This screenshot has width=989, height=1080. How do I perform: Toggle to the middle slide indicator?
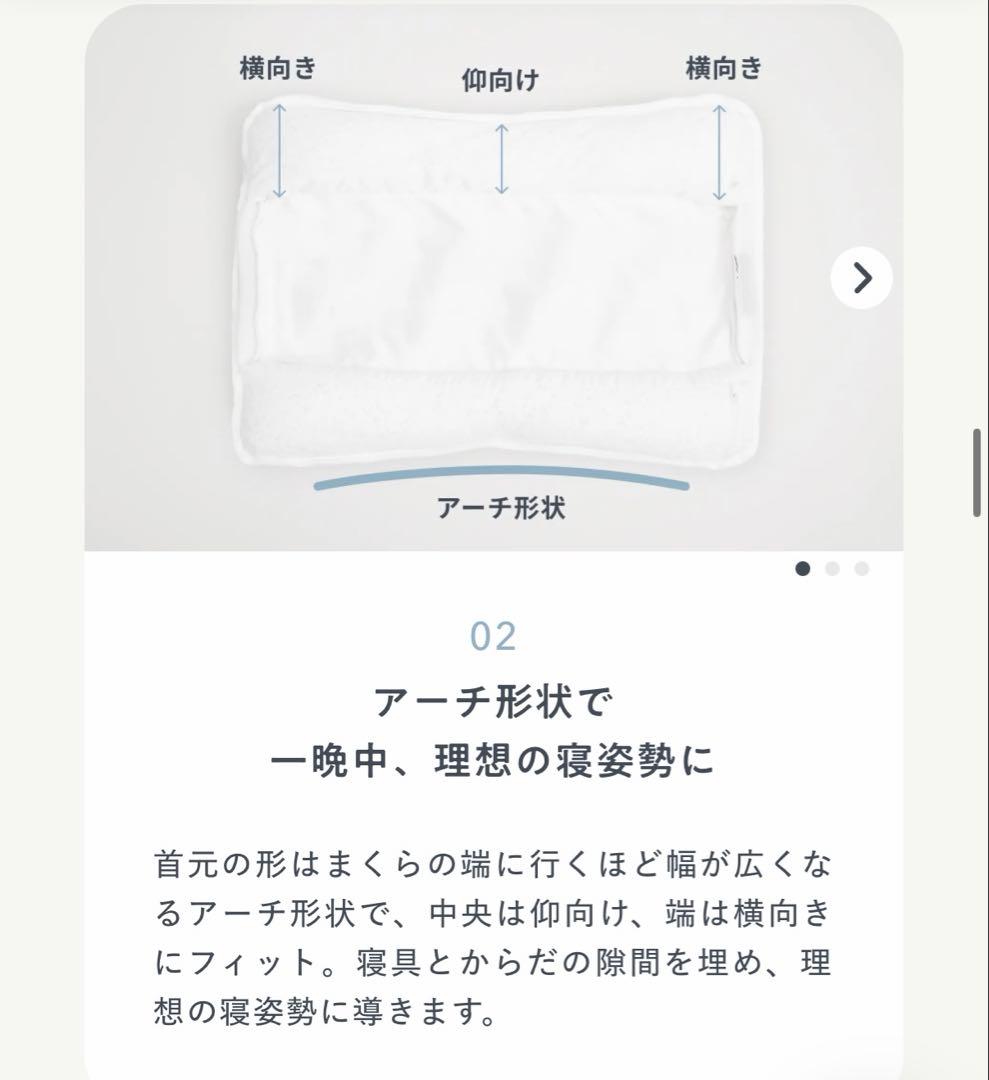tap(831, 568)
